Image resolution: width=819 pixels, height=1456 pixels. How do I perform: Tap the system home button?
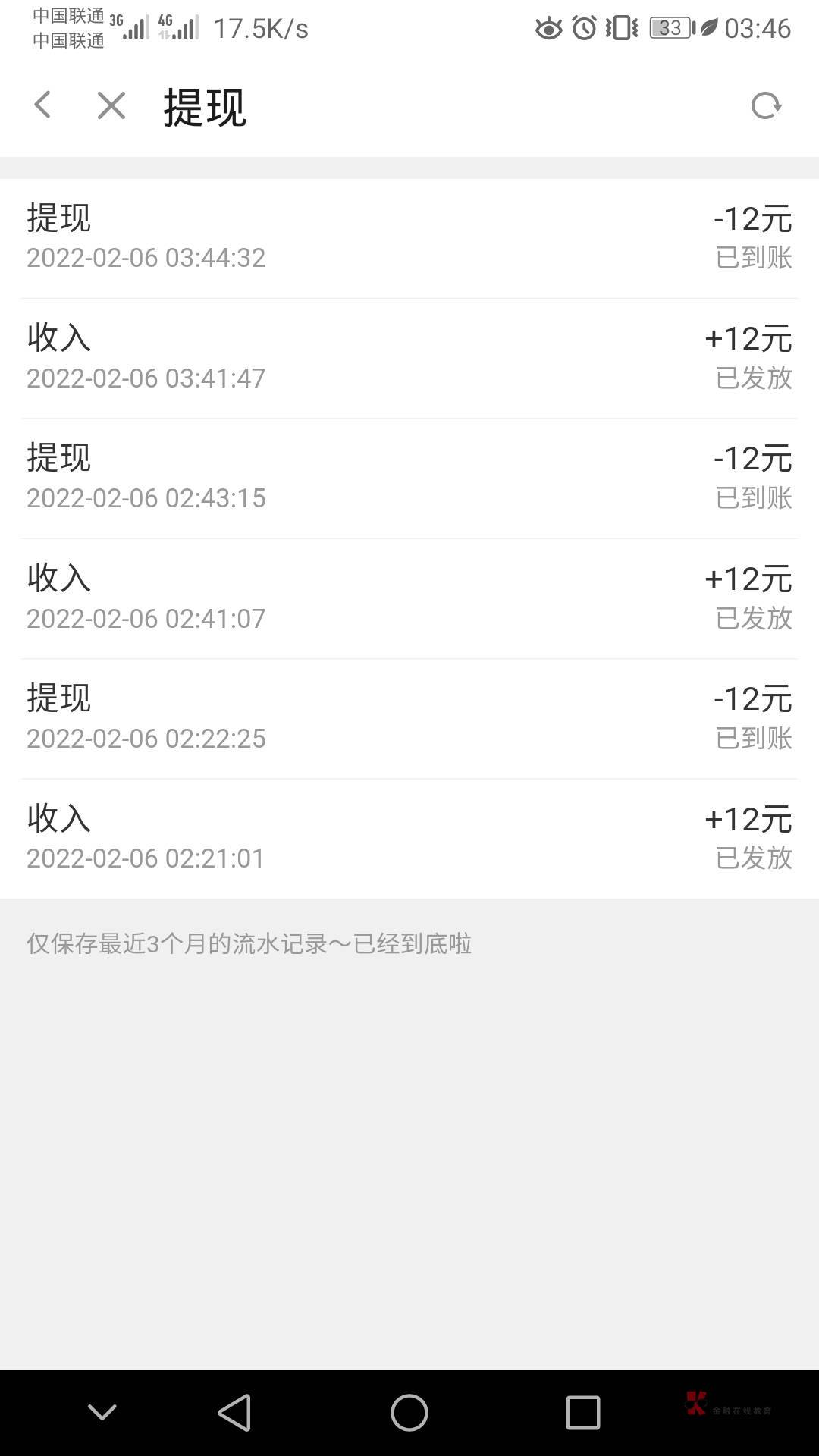409,1412
